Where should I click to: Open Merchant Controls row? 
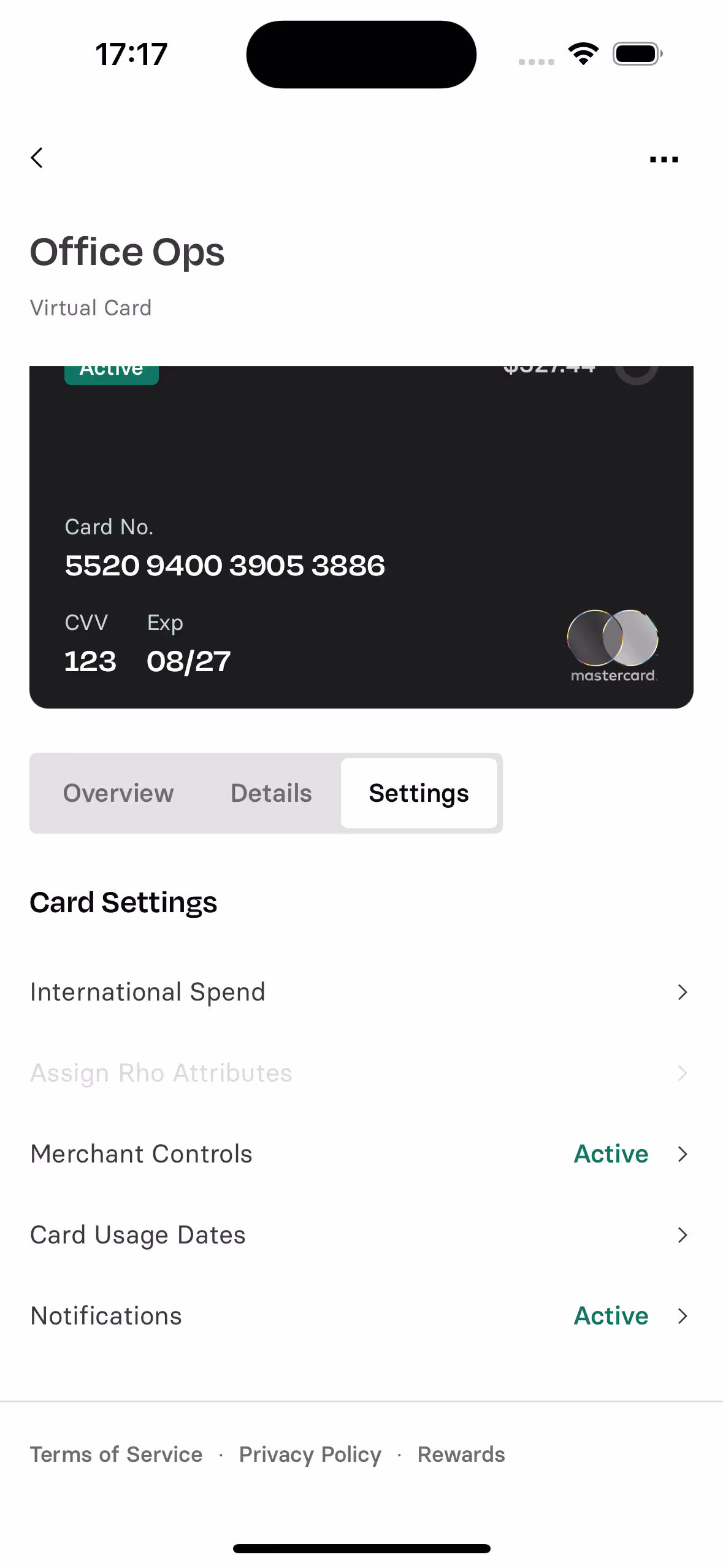click(361, 1154)
